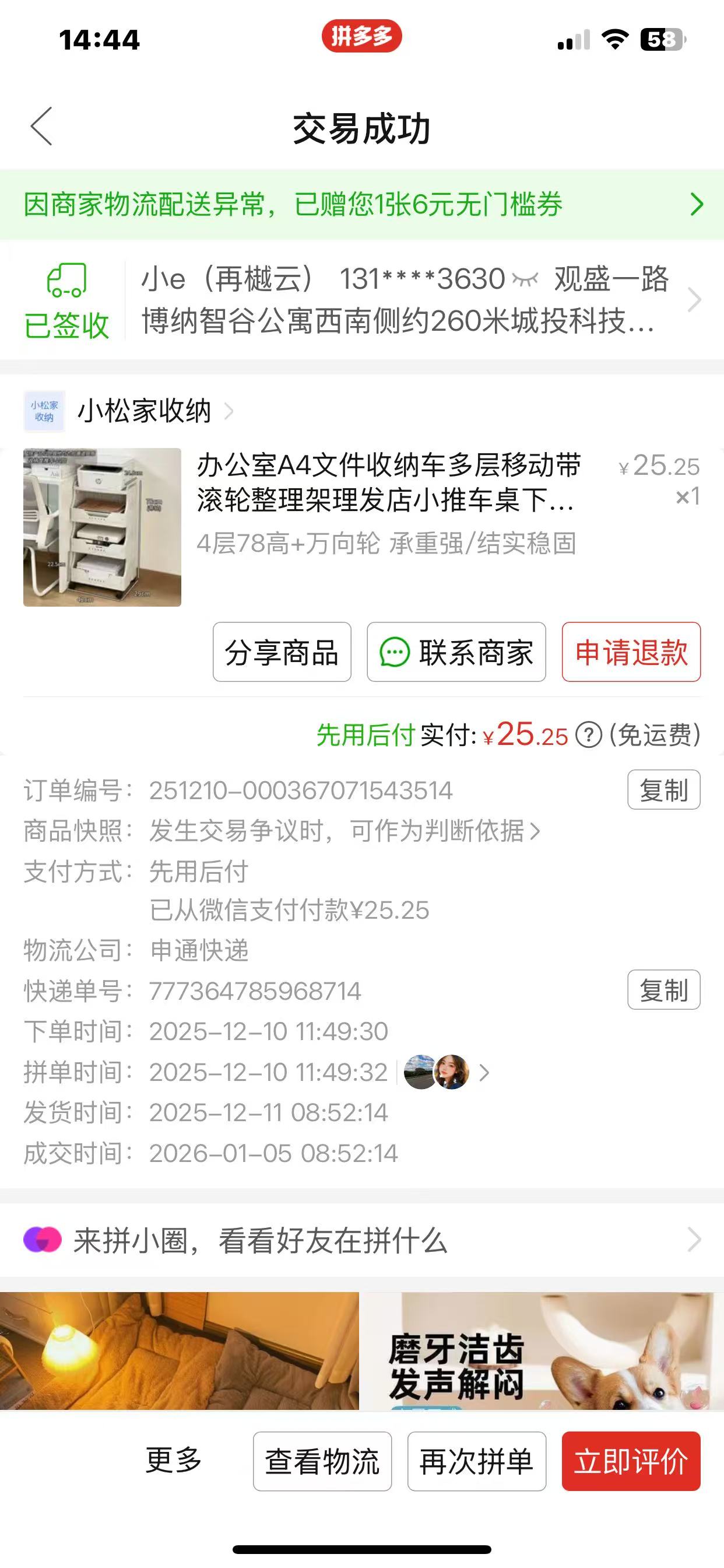
Task: Show payment details via the question mark icon
Action: (x=588, y=734)
